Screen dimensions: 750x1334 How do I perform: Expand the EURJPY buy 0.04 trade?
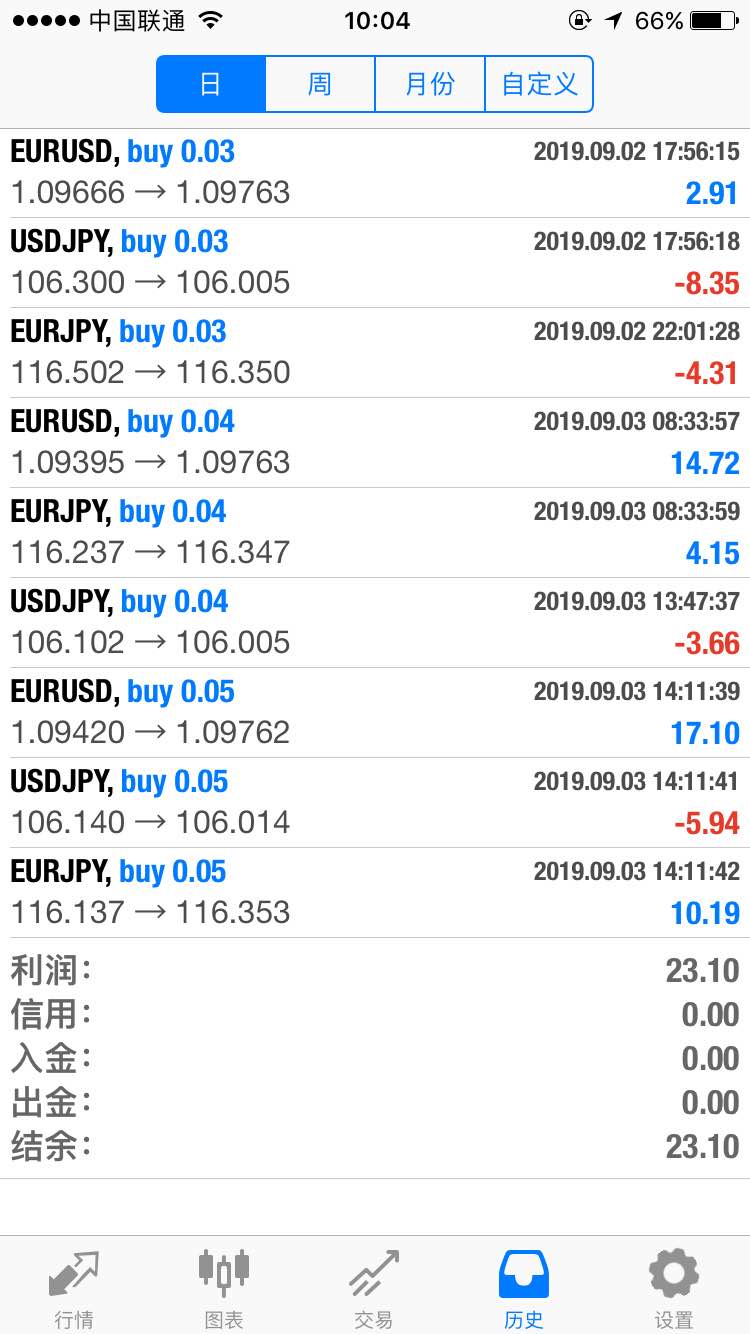(x=375, y=533)
